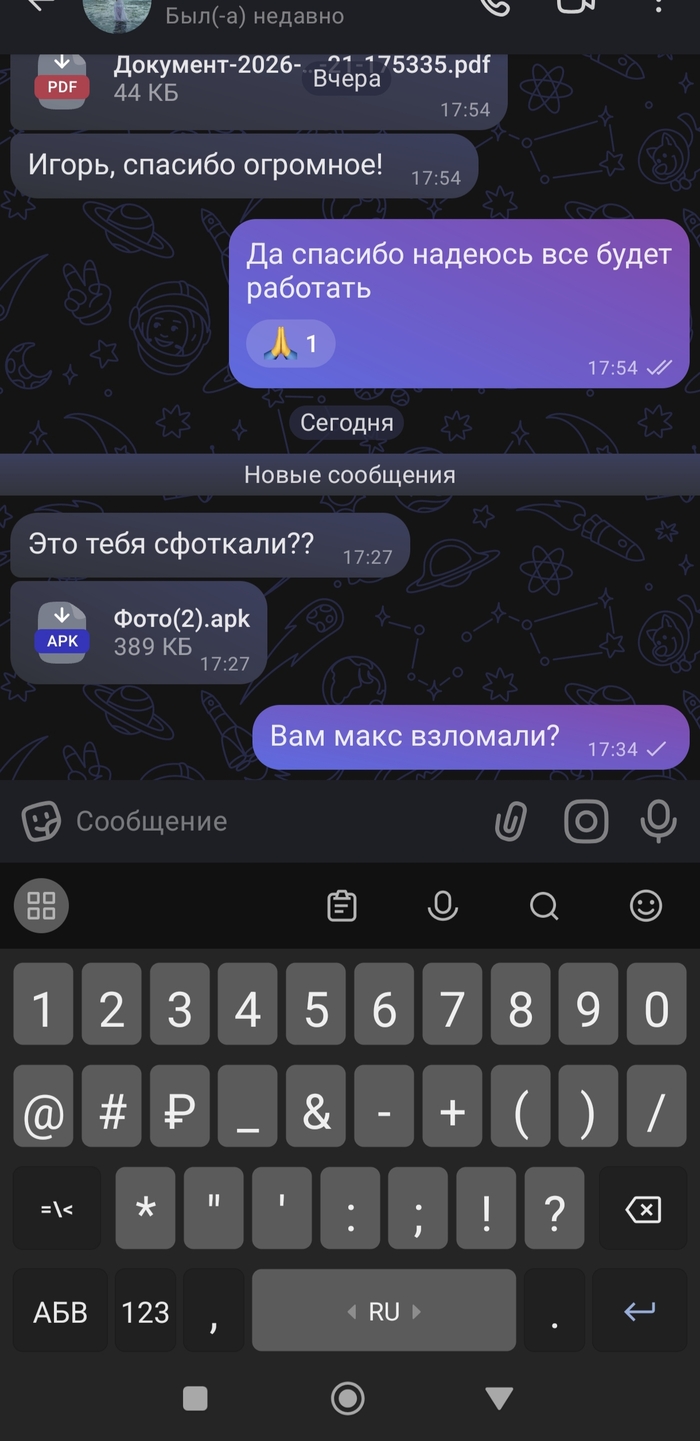
Task: Tap the praying hands reaction chip
Action: (x=290, y=344)
